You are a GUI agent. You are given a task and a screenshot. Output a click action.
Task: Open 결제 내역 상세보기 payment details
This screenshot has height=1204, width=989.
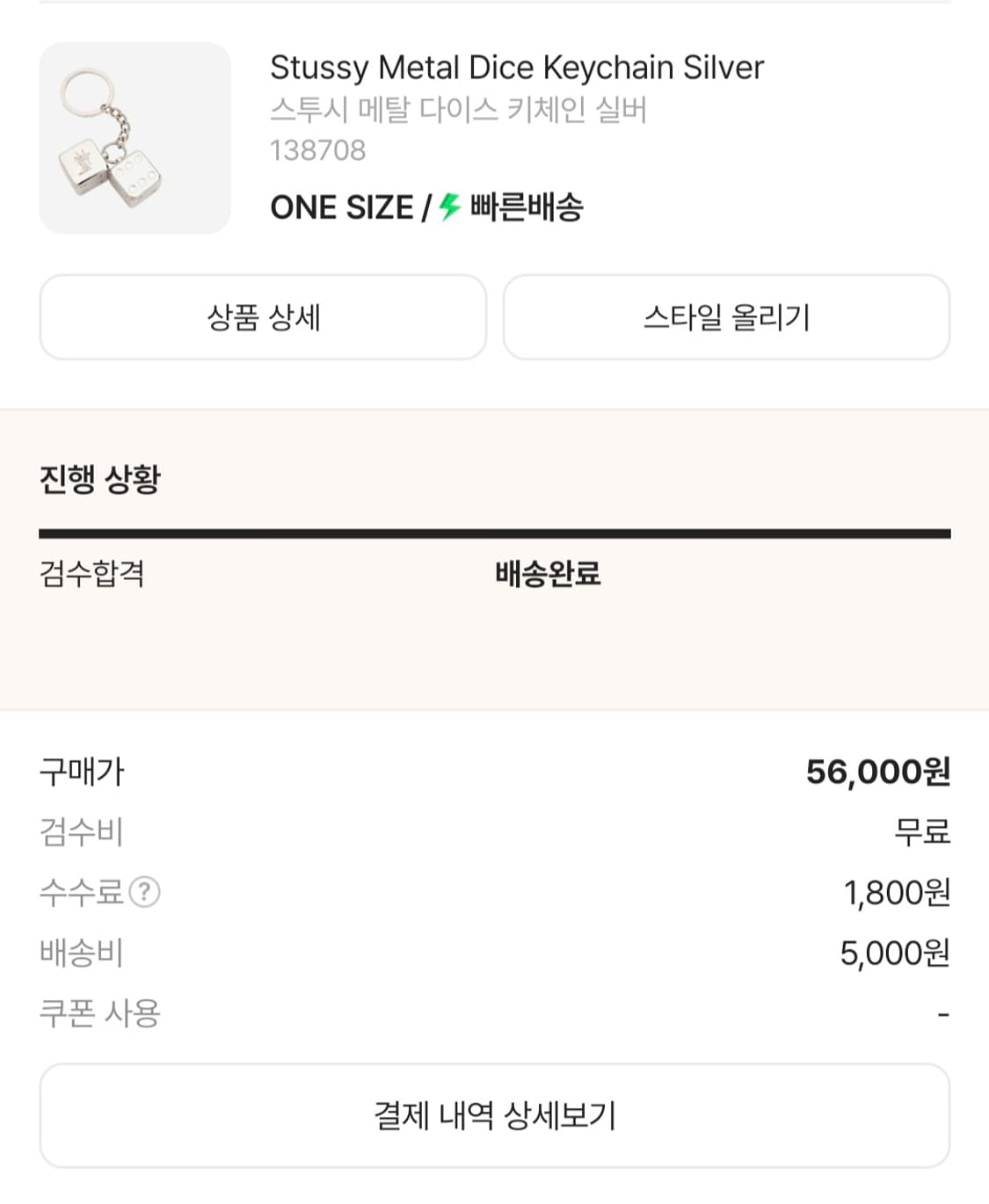coord(494,1114)
